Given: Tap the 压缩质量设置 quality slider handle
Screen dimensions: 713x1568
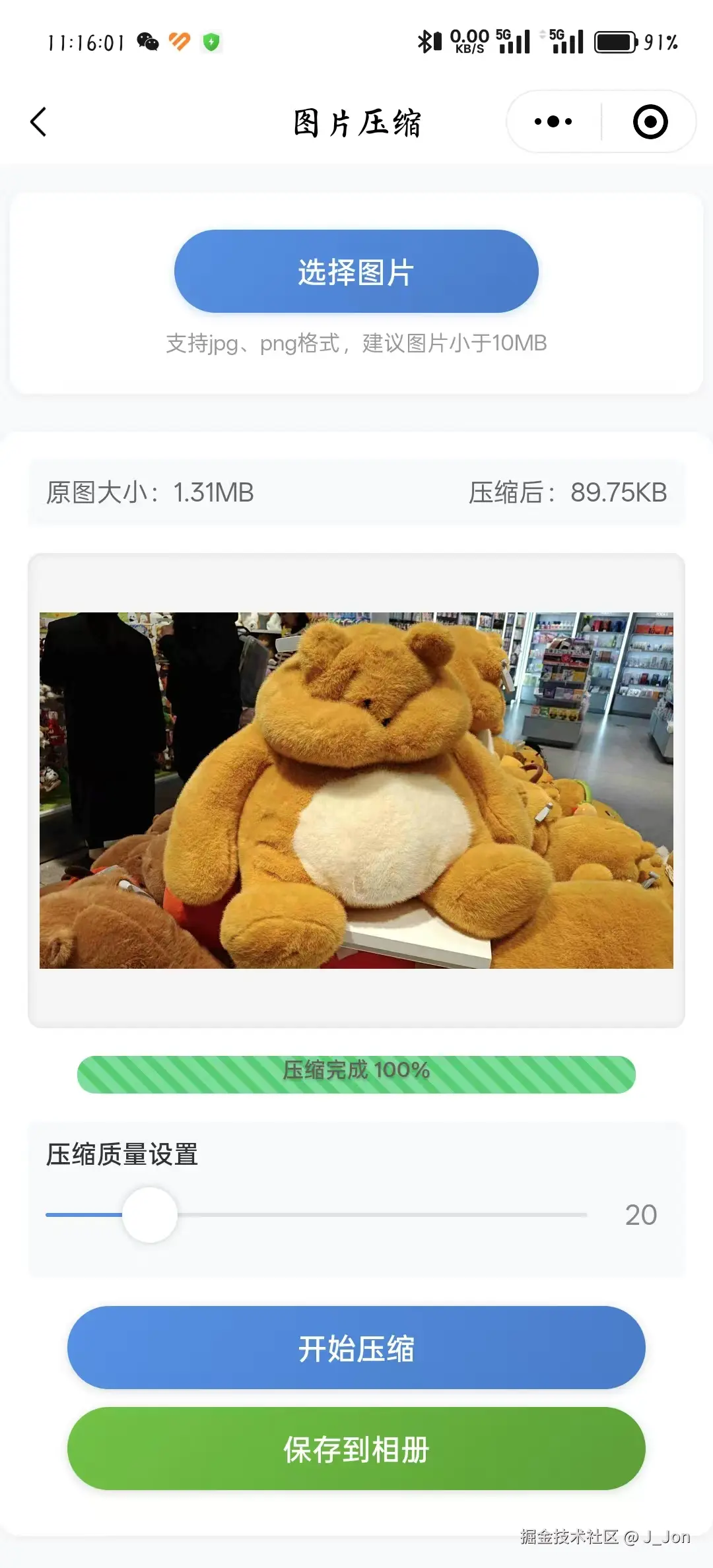Looking at the screenshot, I should point(150,1214).
